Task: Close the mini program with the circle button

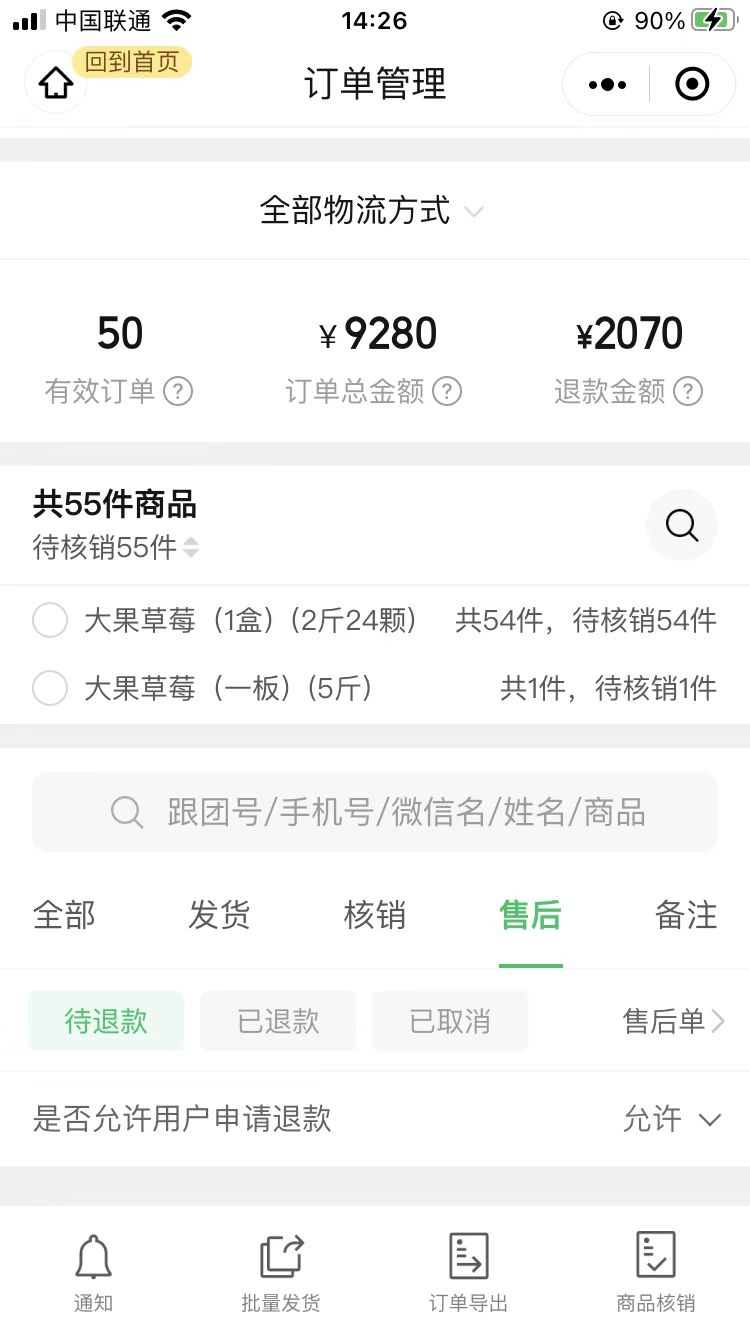Action: [692, 85]
